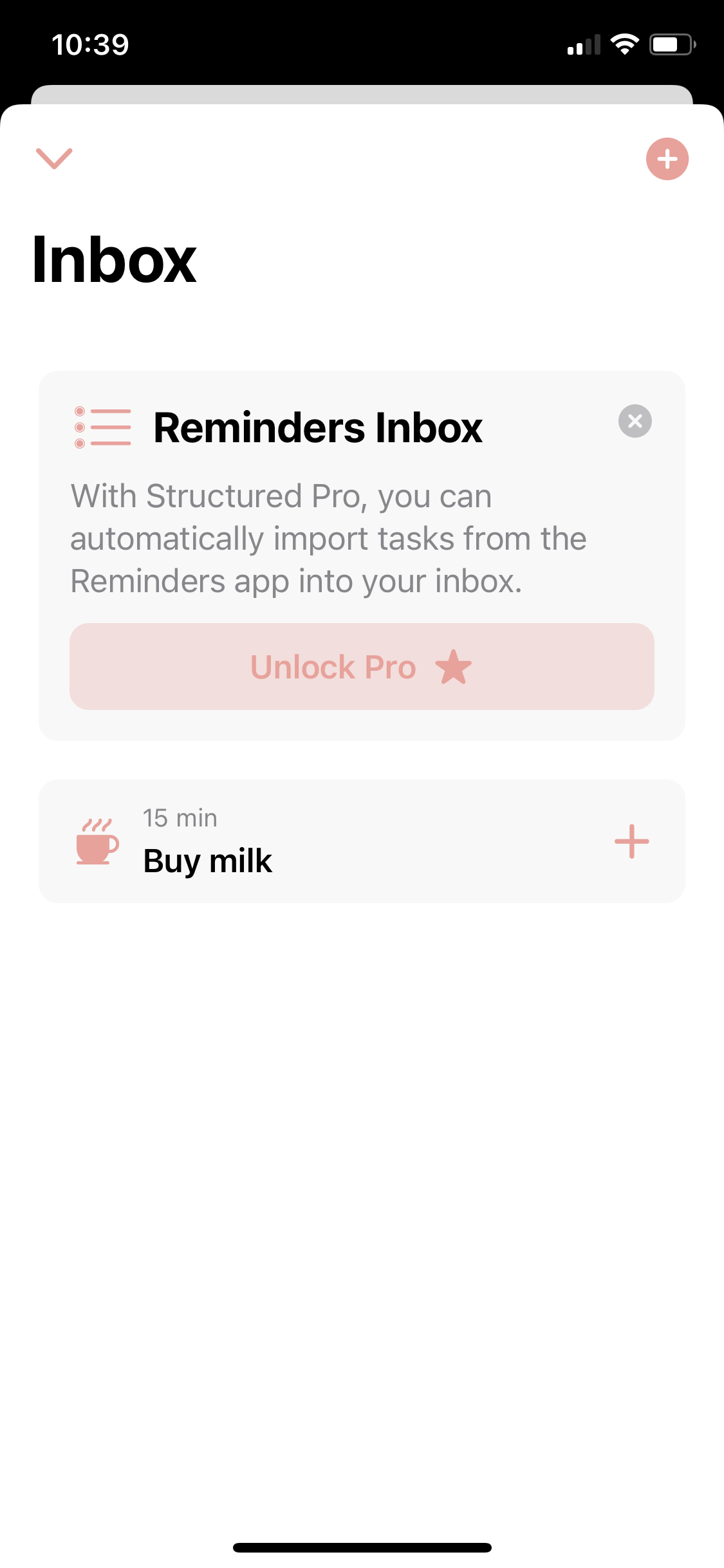This screenshot has width=724, height=1568.
Task: Tap the home indicator bar
Action: point(362,1547)
